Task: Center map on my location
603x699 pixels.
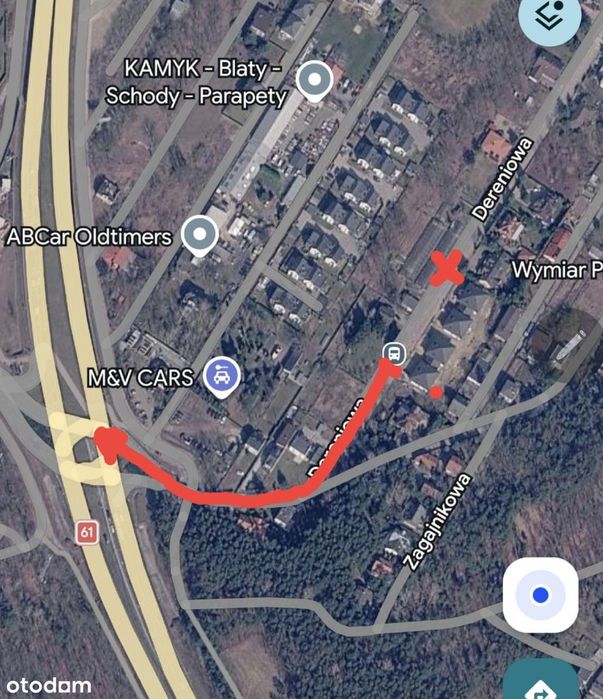Action: point(541,595)
